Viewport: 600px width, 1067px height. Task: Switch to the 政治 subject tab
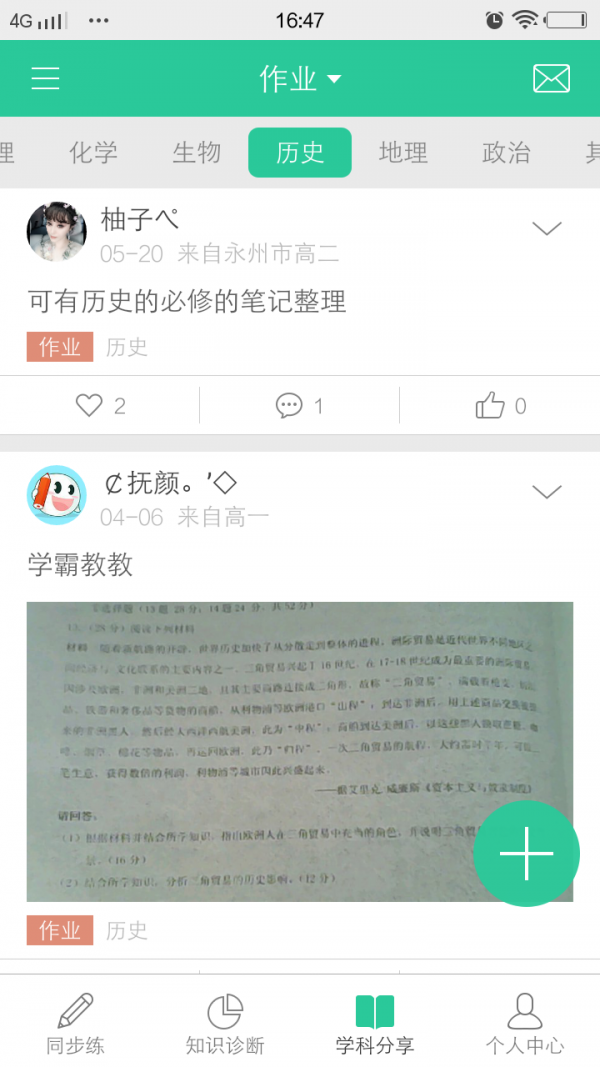point(506,152)
